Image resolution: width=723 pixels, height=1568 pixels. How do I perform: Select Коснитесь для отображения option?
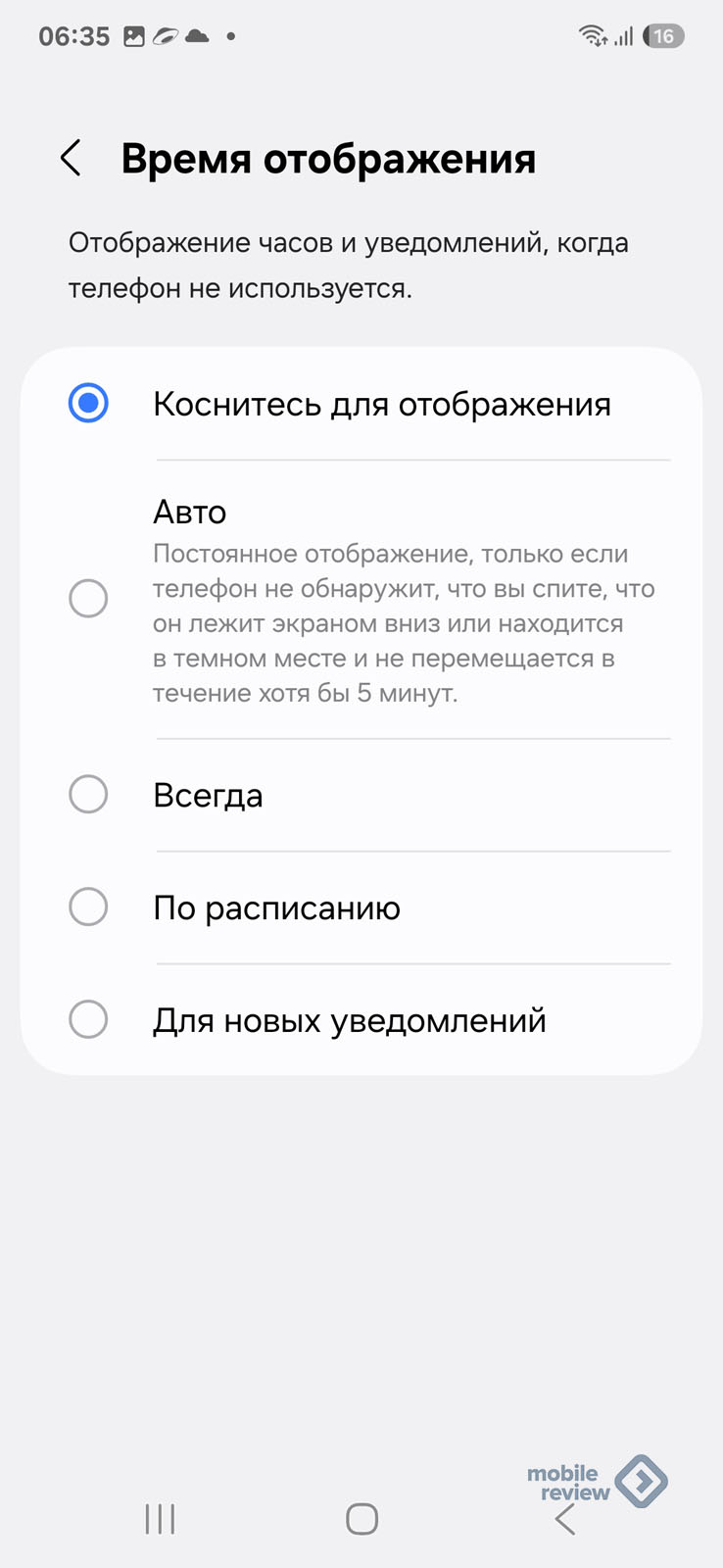(x=361, y=404)
